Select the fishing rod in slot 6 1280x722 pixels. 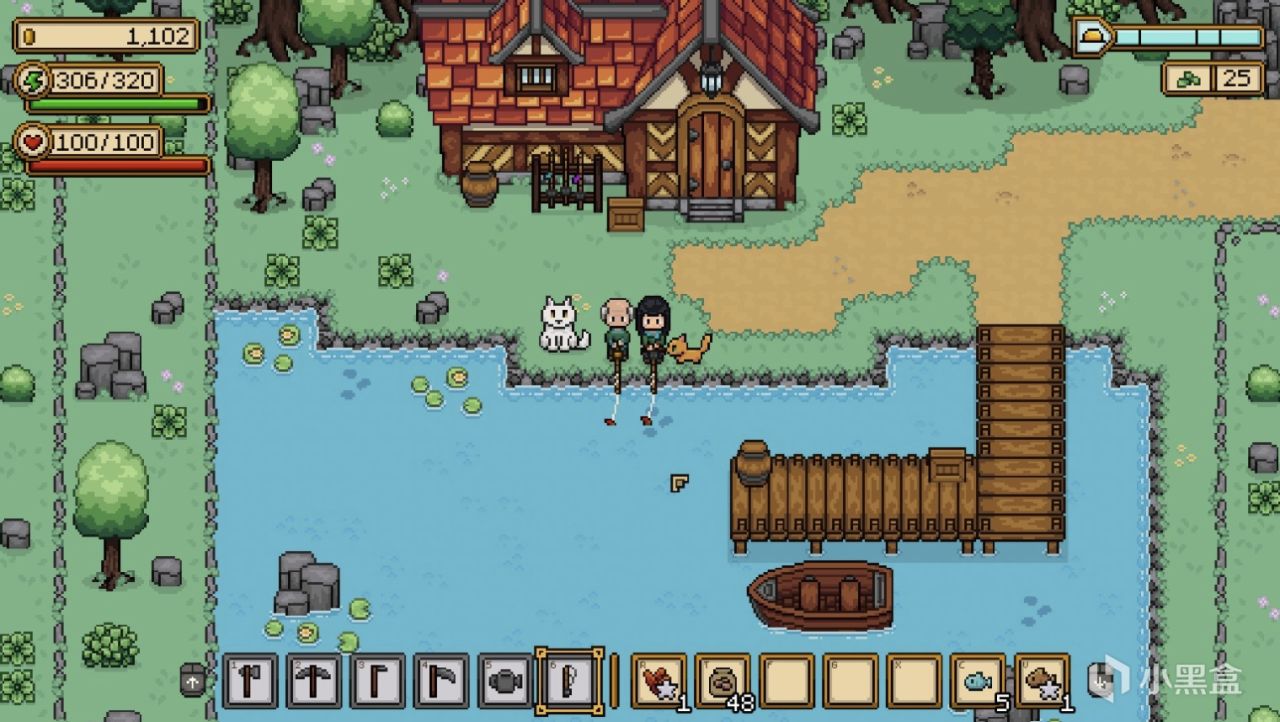click(x=569, y=681)
